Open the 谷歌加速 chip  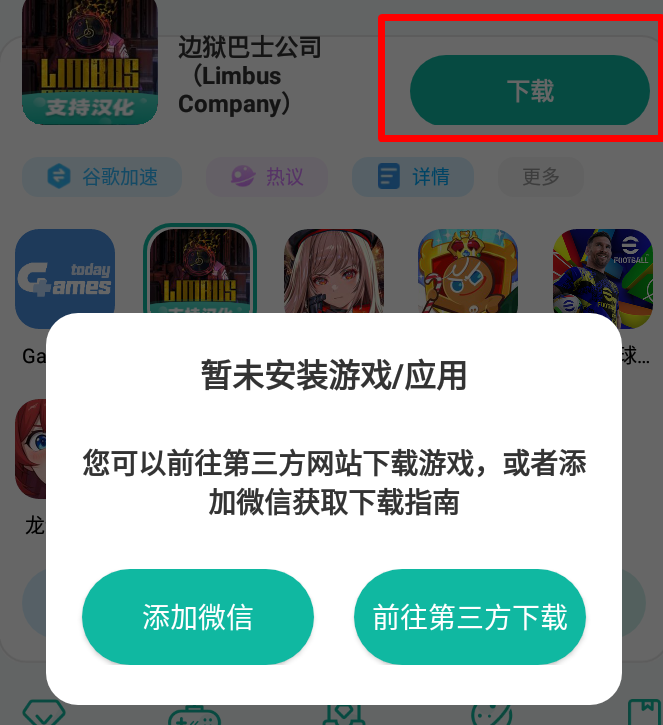[x=103, y=178]
